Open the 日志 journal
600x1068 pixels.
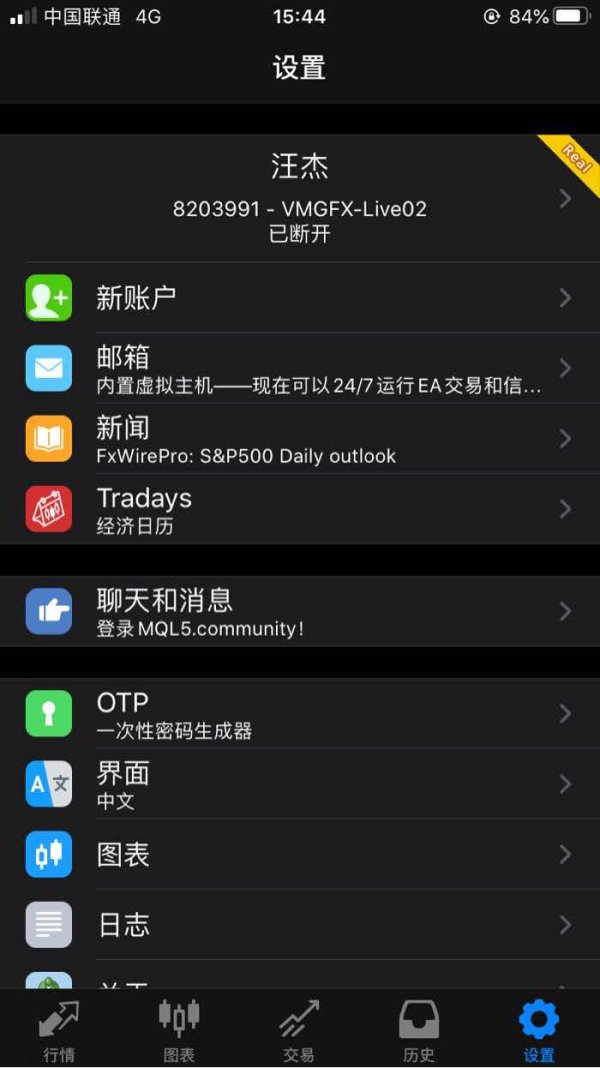coord(300,924)
